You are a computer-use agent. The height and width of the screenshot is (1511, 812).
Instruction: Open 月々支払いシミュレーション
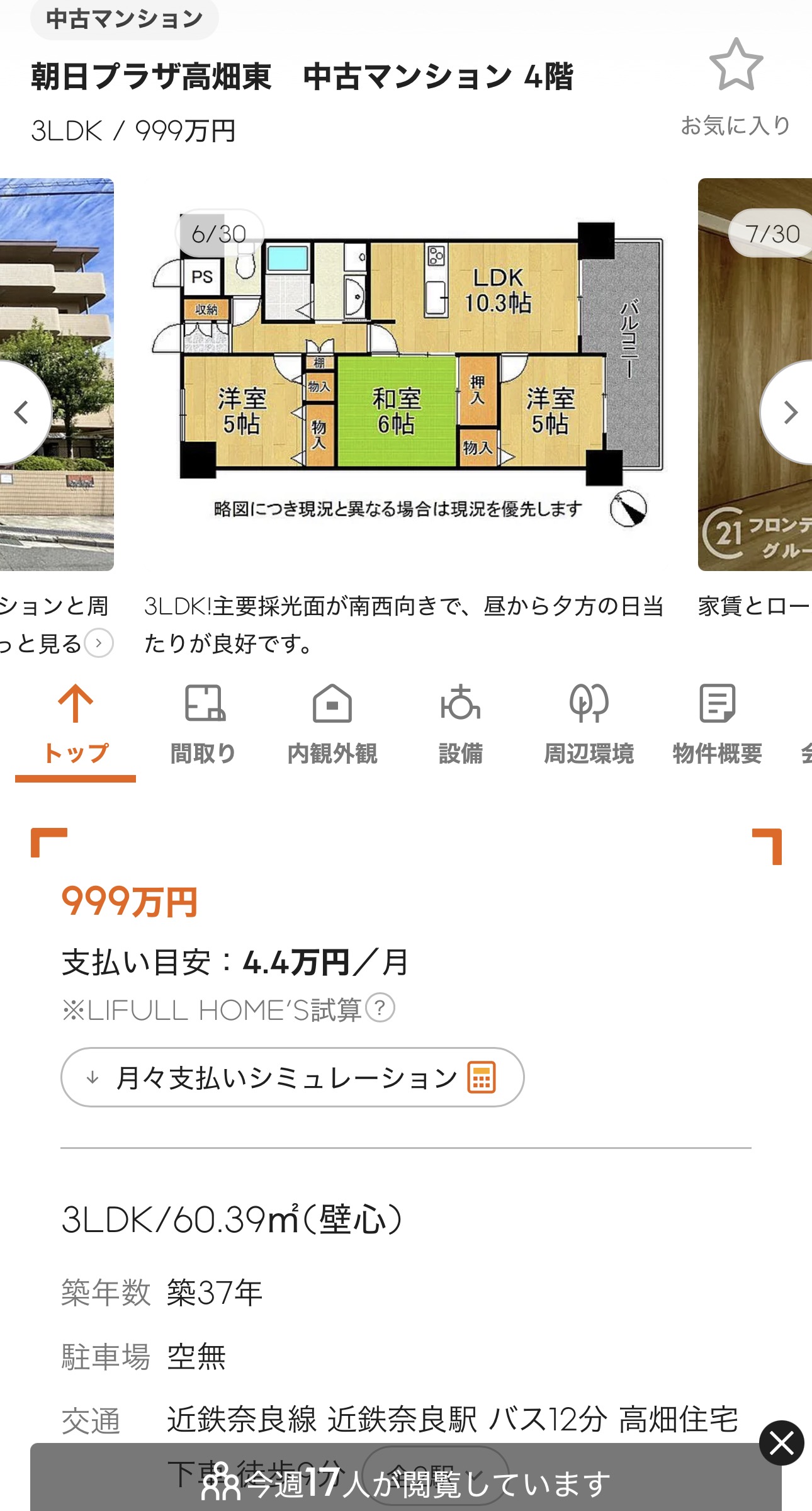click(292, 1077)
